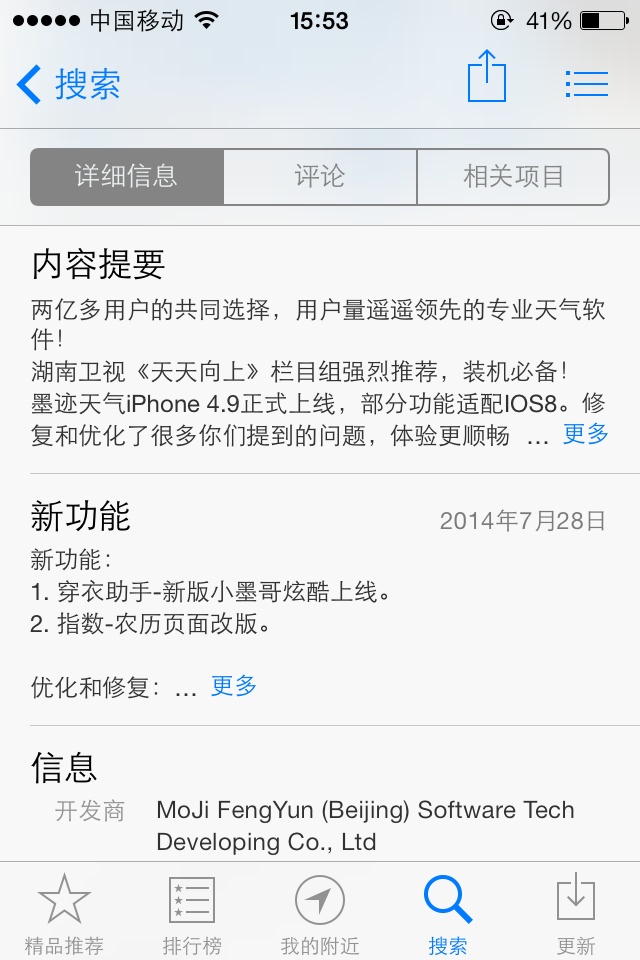Select the 详细信息 segment
Image resolution: width=640 pixels, height=960 pixels.
(x=127, y=177)
